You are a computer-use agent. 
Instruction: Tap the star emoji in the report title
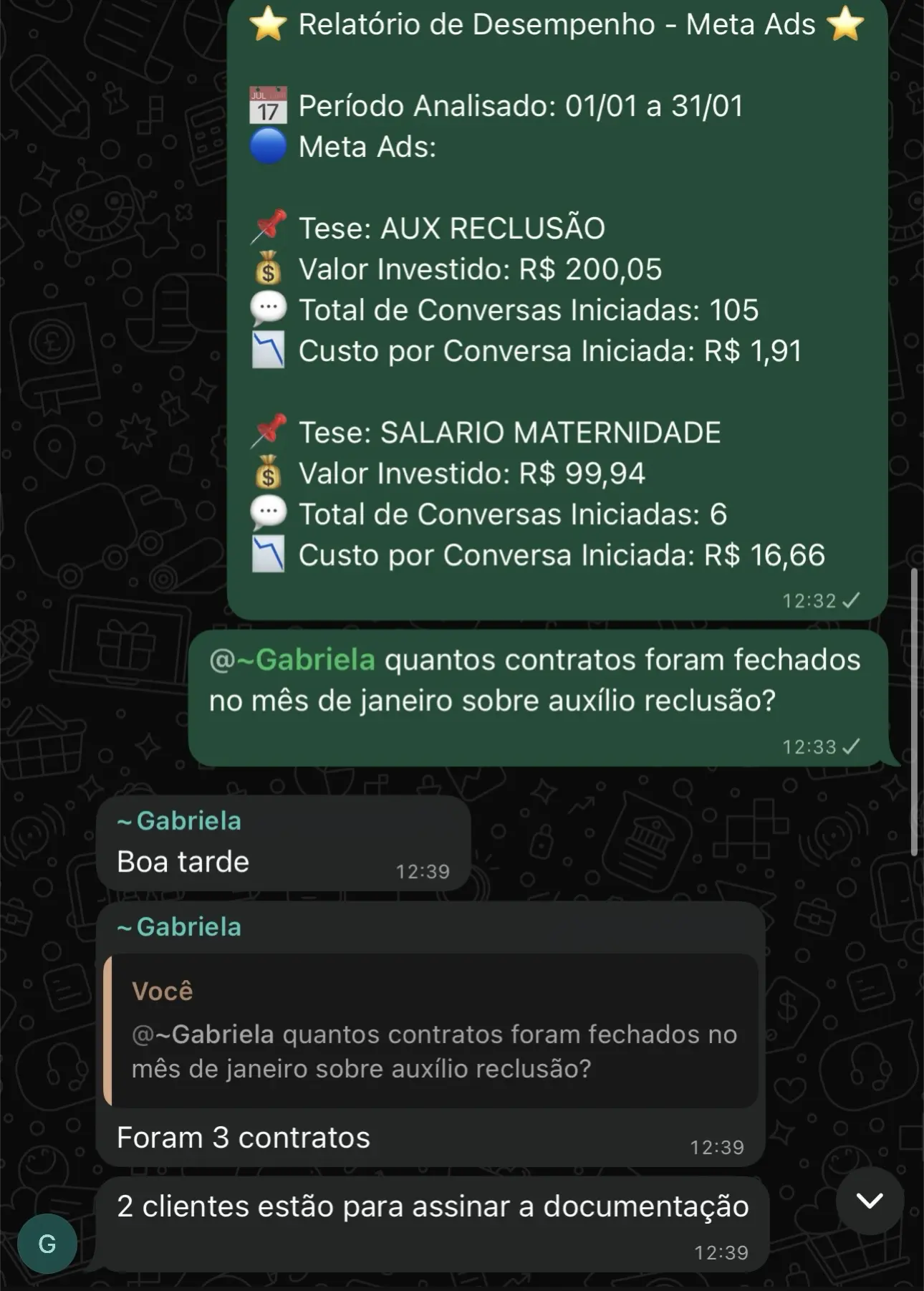point(269,24)
